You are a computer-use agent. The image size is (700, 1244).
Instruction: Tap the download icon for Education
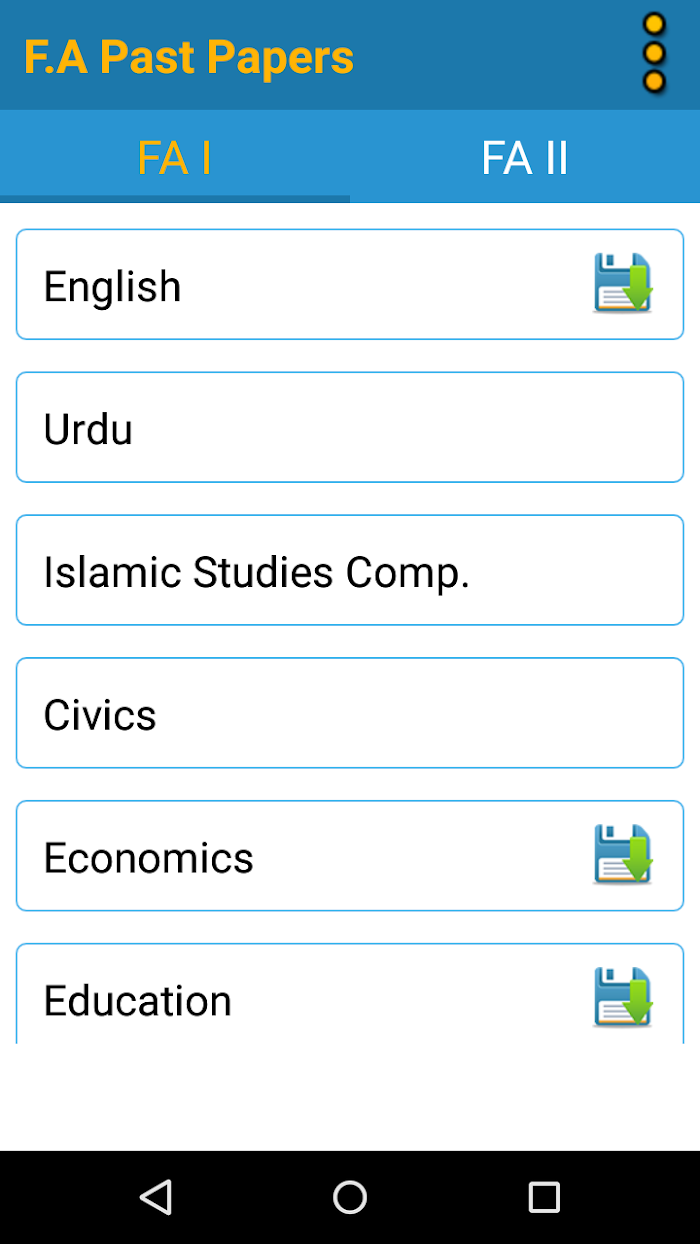point(623,997)
